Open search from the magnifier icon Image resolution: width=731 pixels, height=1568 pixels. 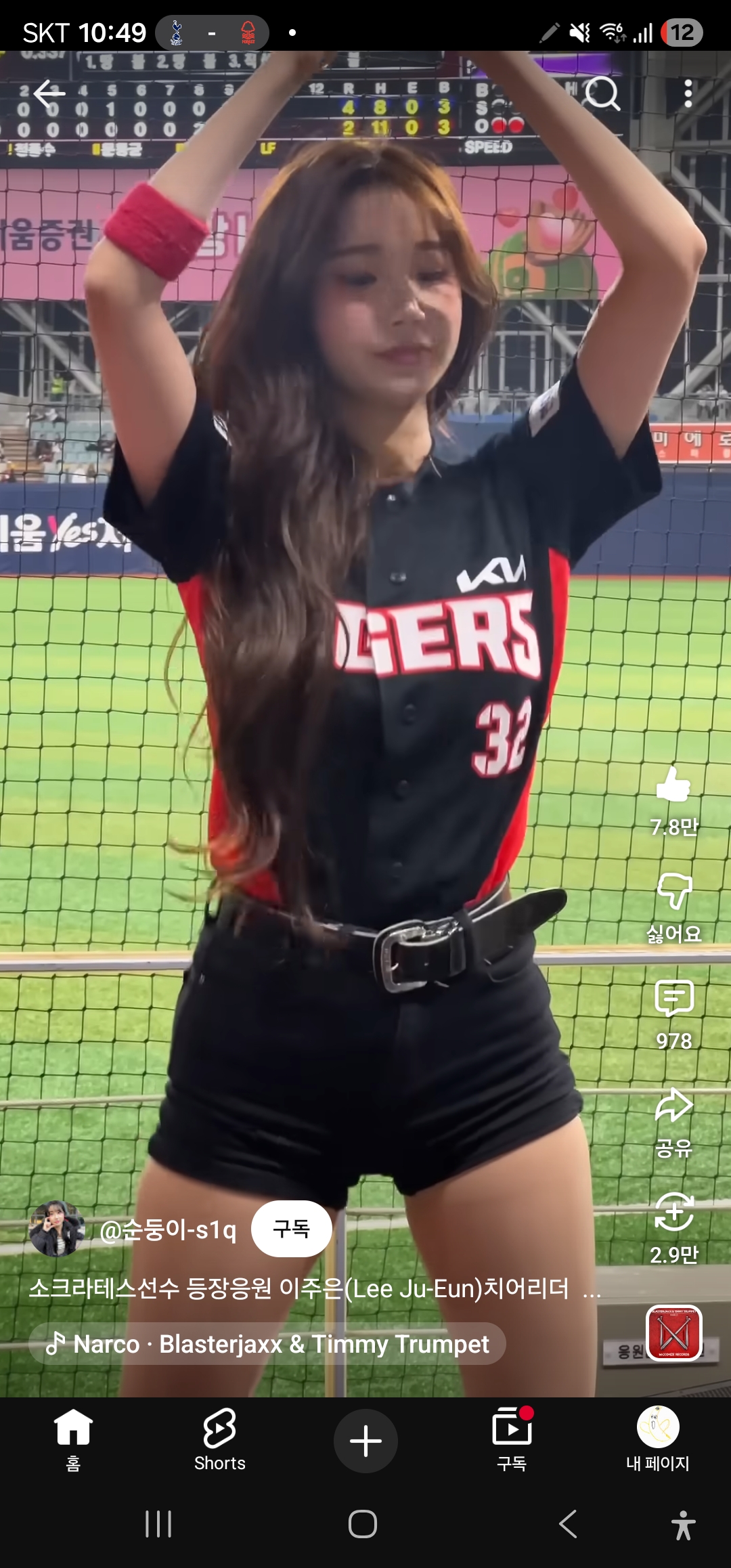pyautogui.click(x=602, y=93)
